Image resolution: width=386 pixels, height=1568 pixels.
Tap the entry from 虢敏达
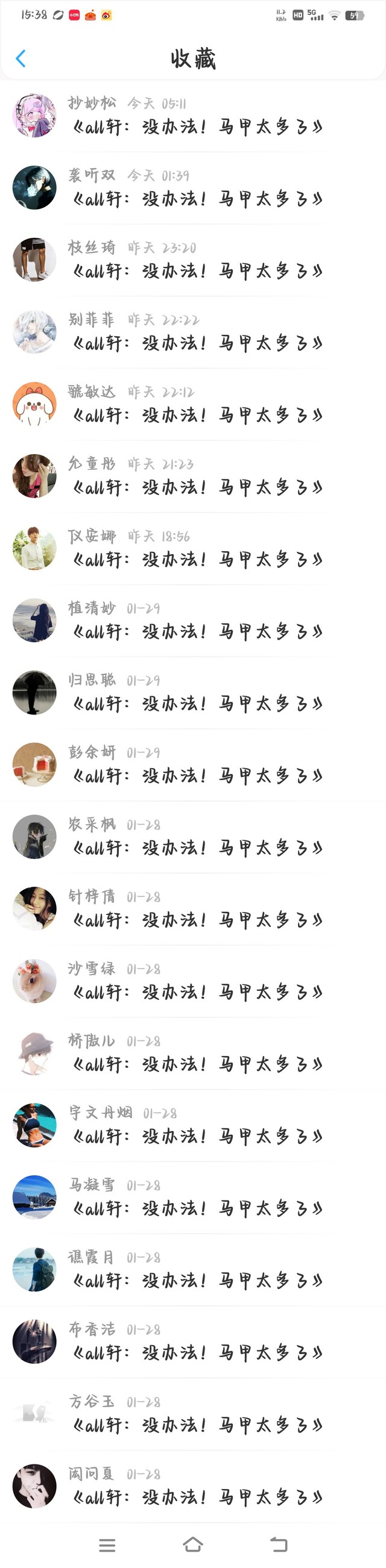click(195, 405)
